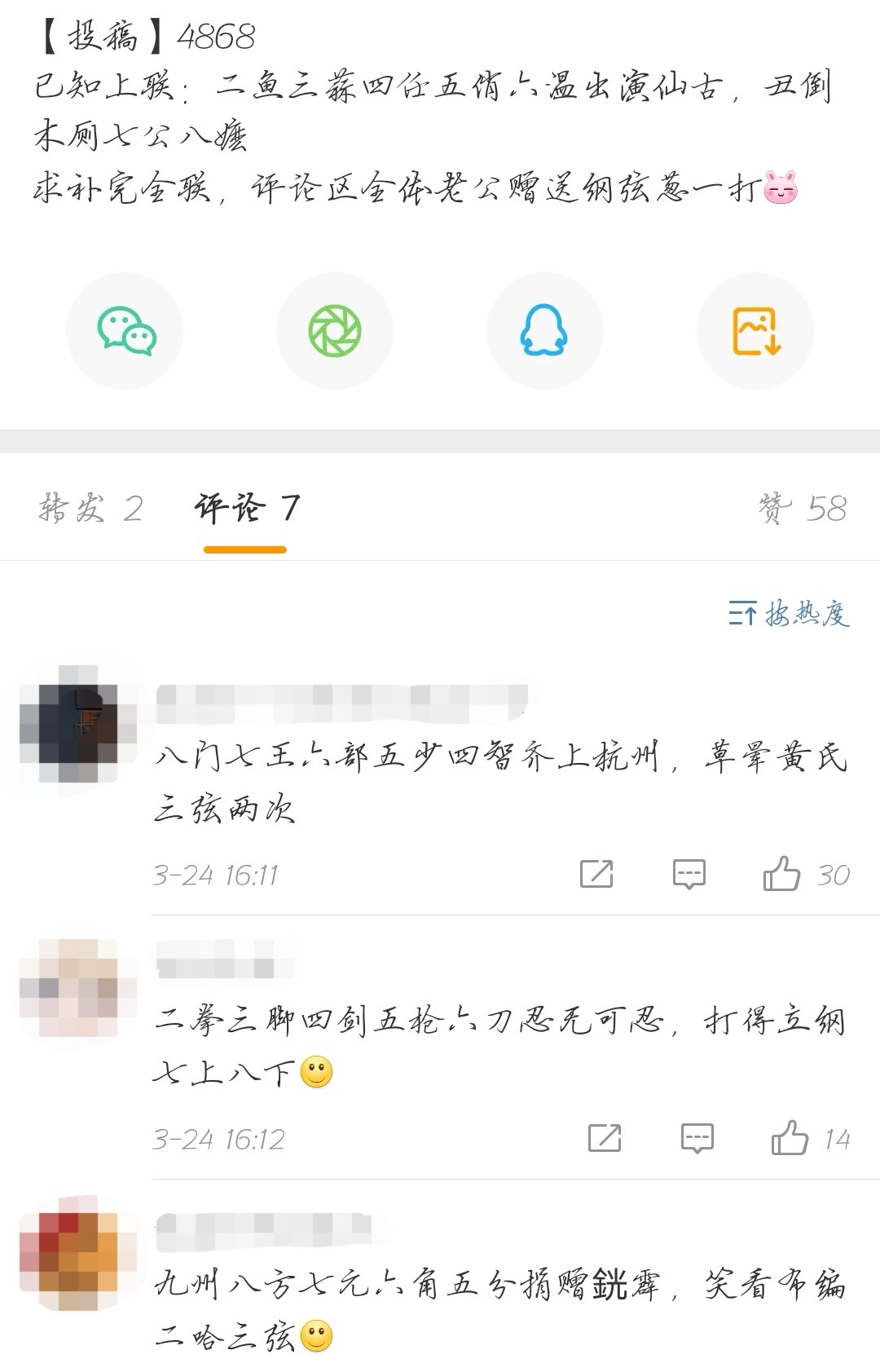The height and width of the screenshot is (1372, 880).
Task: View the 赞 58 likes list
Action: 802,509
